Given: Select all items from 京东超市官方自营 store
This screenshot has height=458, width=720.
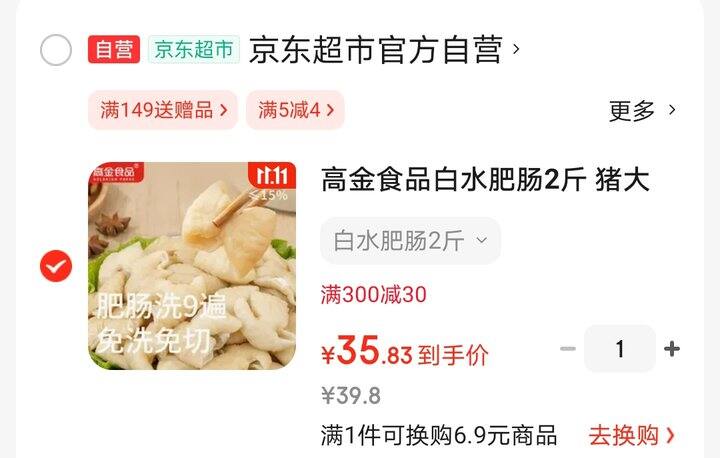Looking at the screenshot, I should pyautogui.click(x=56, y=49).
